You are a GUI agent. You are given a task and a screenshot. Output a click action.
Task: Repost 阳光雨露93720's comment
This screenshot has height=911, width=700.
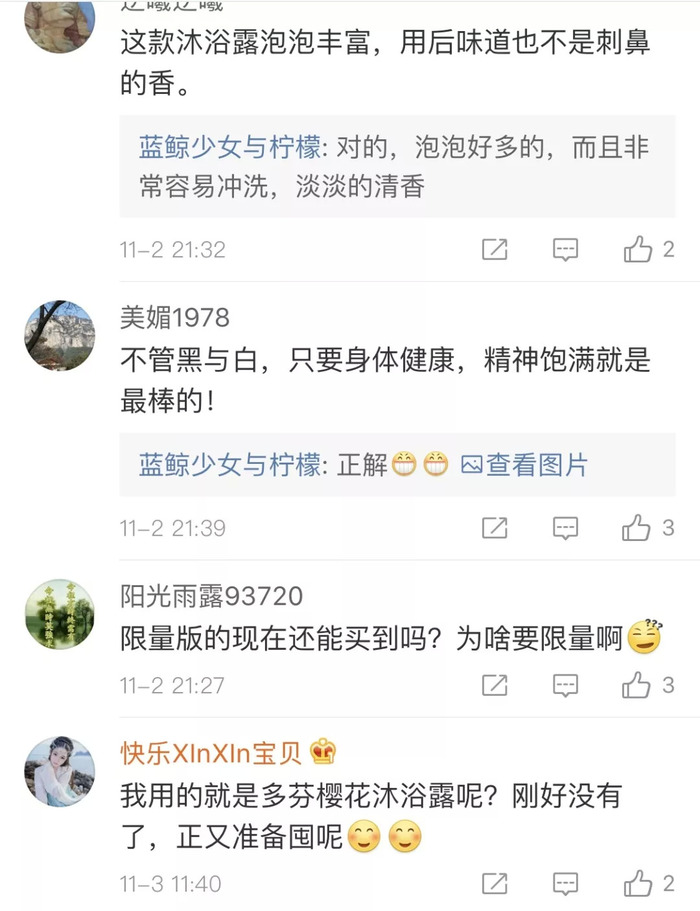click(494, 685)
